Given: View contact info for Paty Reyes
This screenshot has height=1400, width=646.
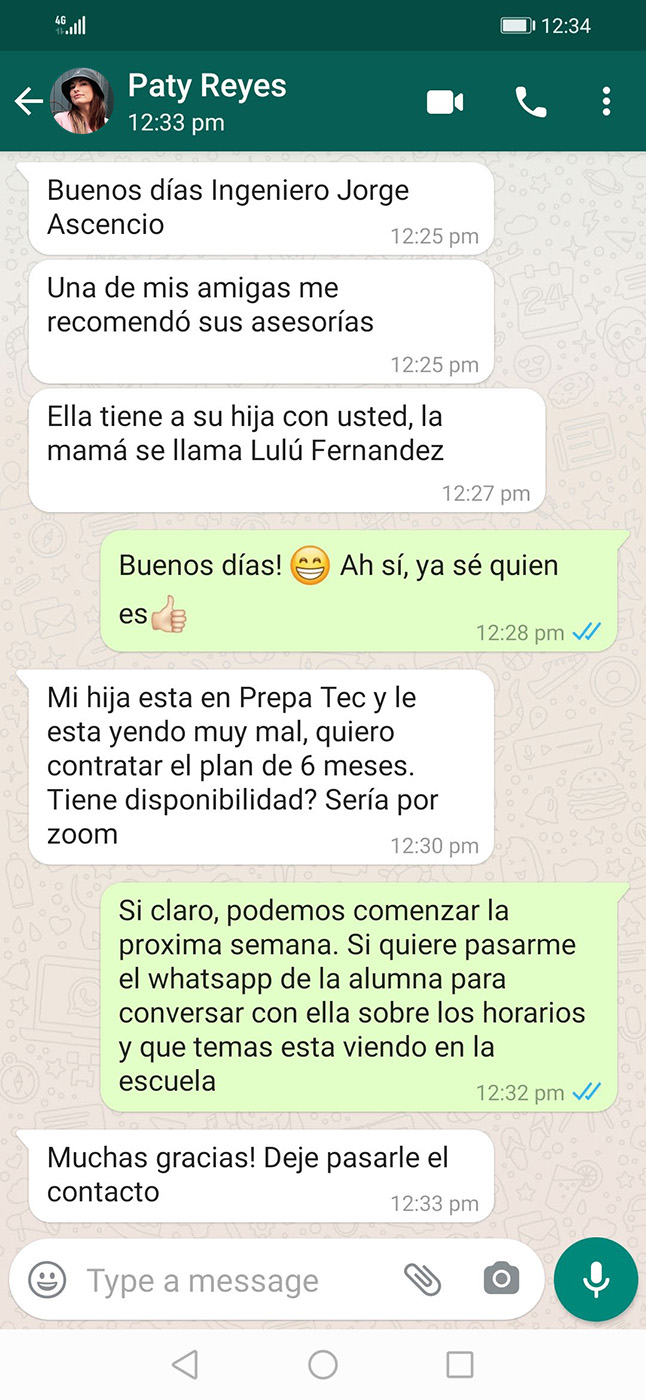Looking at the screenshot, I should click(207, 101).
